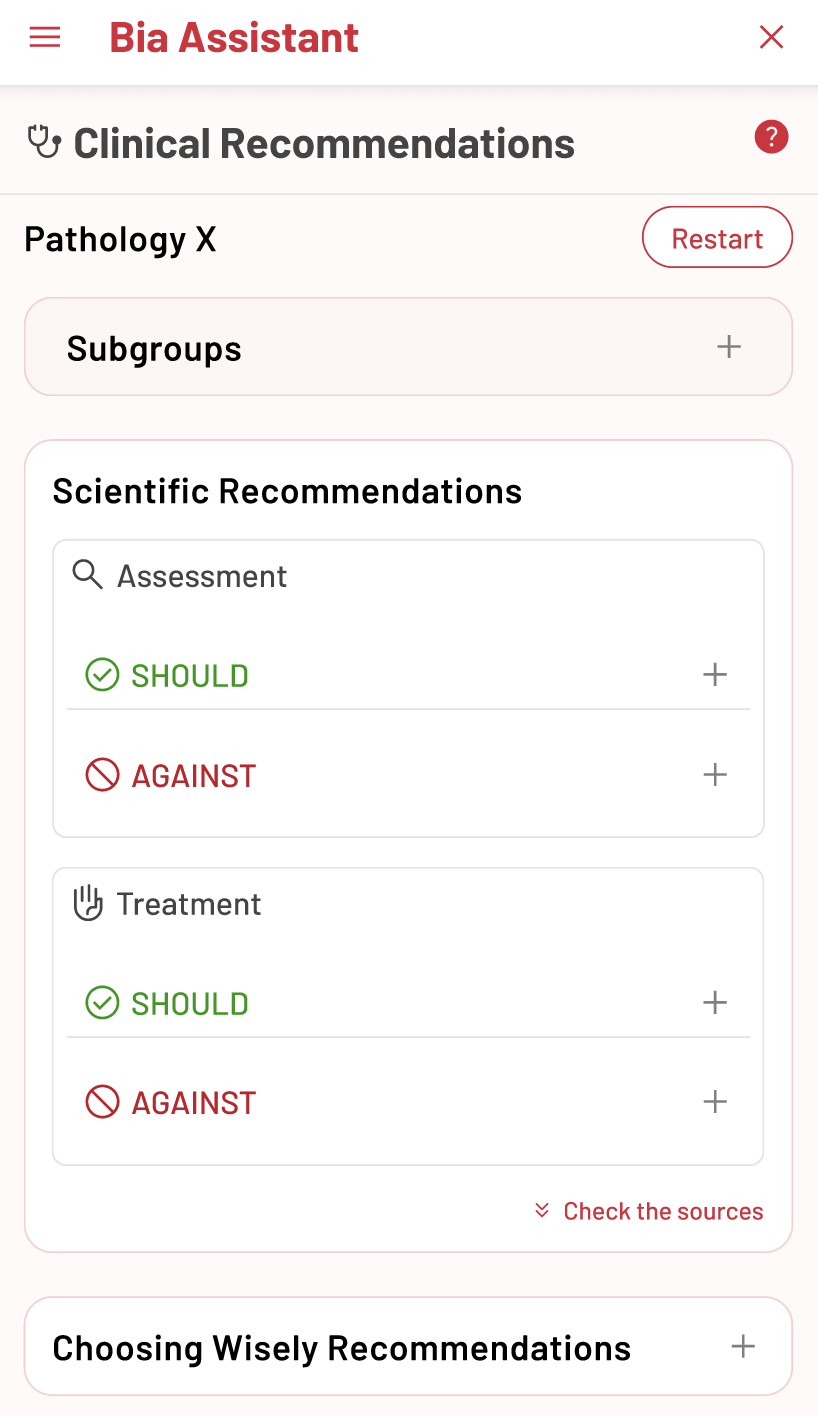Expand the Subgroups section
This screenshot has height=1416, width=818.
coord(408,347)
